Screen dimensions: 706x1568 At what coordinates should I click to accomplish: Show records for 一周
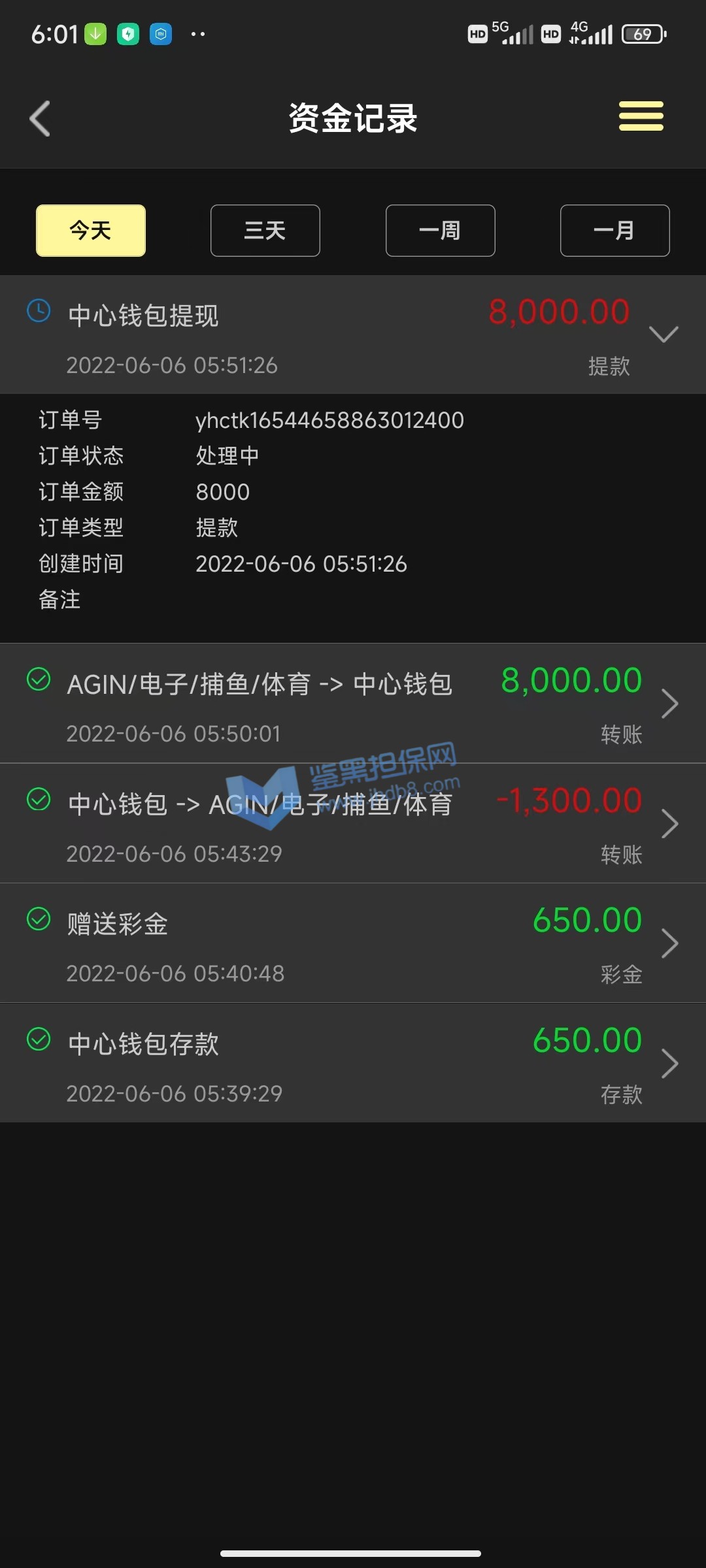440,231
